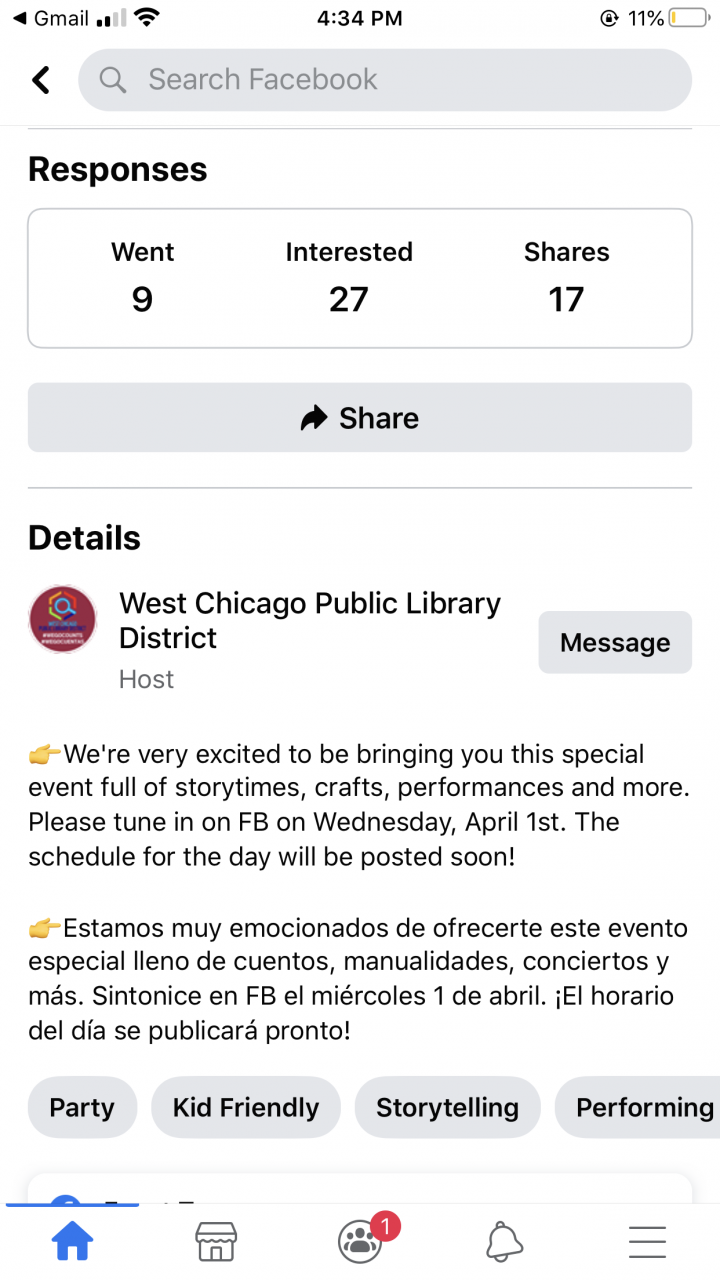This screenshot has height=1280, width=720.
Task: Switch to the Home feed tab
Action: click(x=72, y=1242)
